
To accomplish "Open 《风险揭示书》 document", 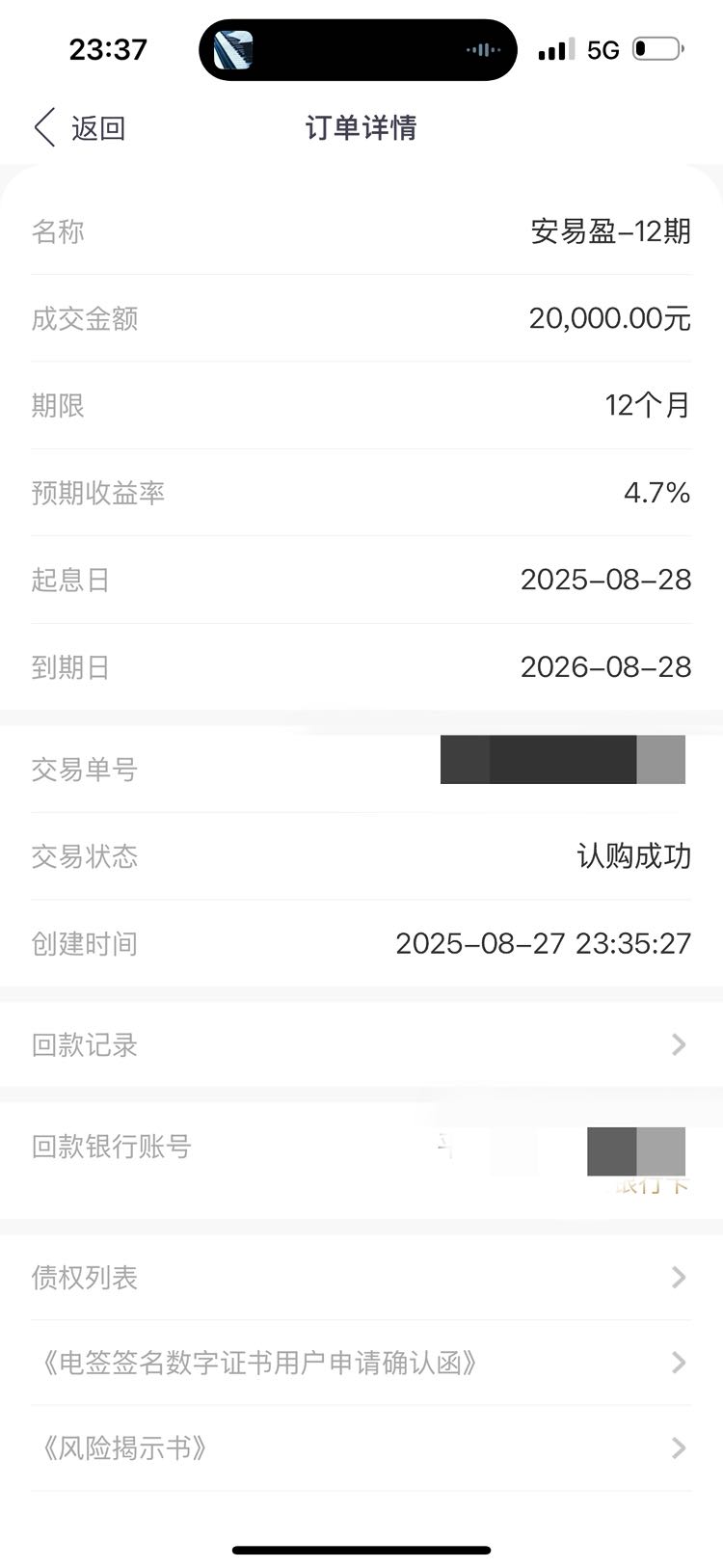I will click(x=361, y=1447).
